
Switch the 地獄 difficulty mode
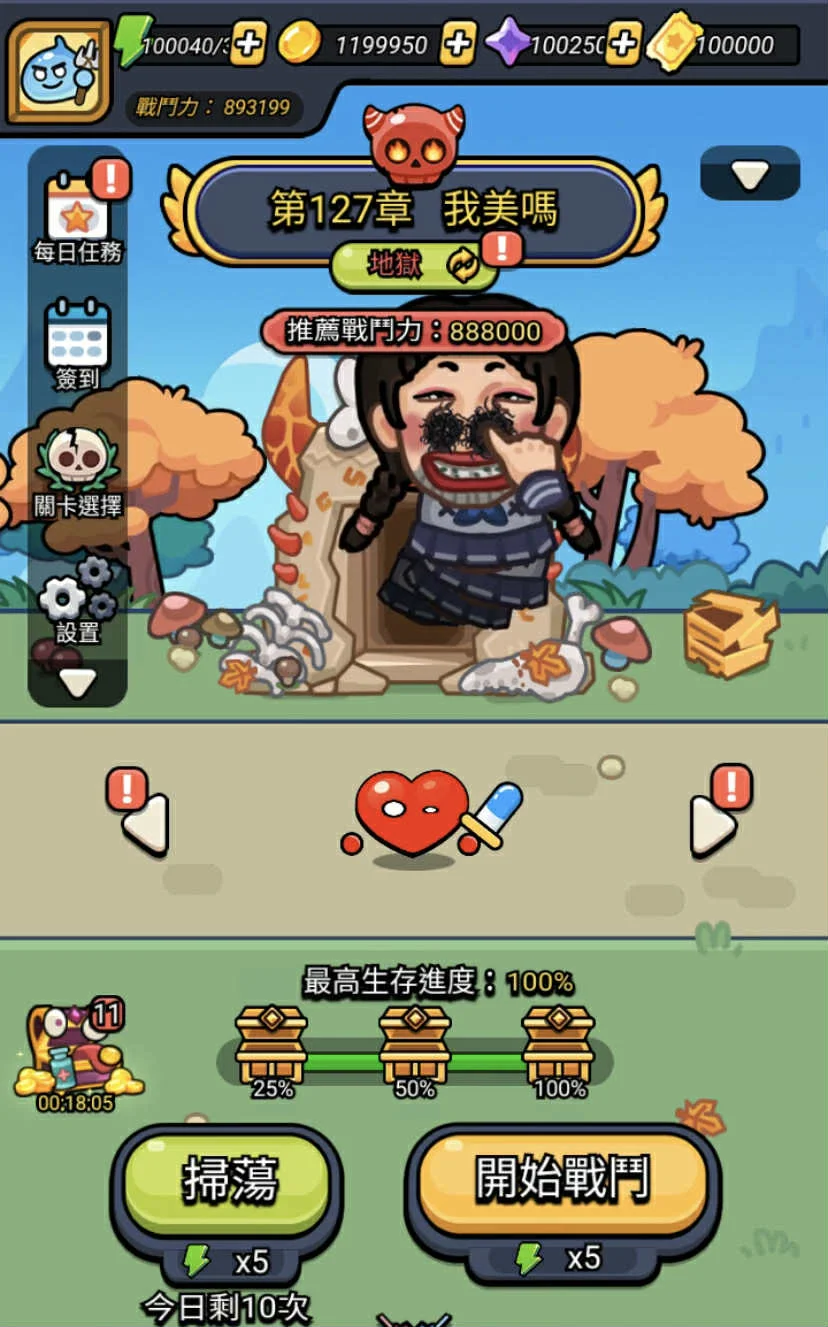point(415,265)
